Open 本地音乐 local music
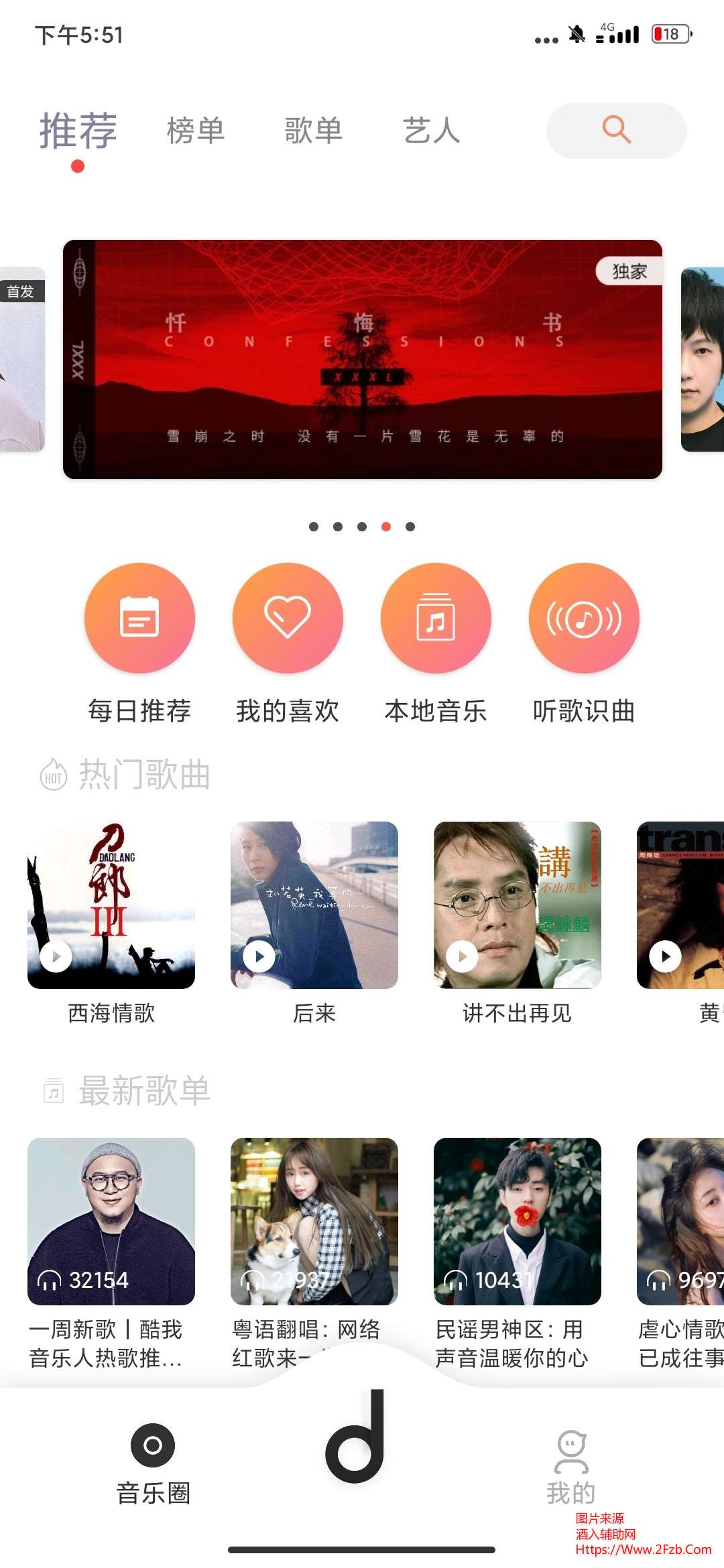 coord(436,618)
